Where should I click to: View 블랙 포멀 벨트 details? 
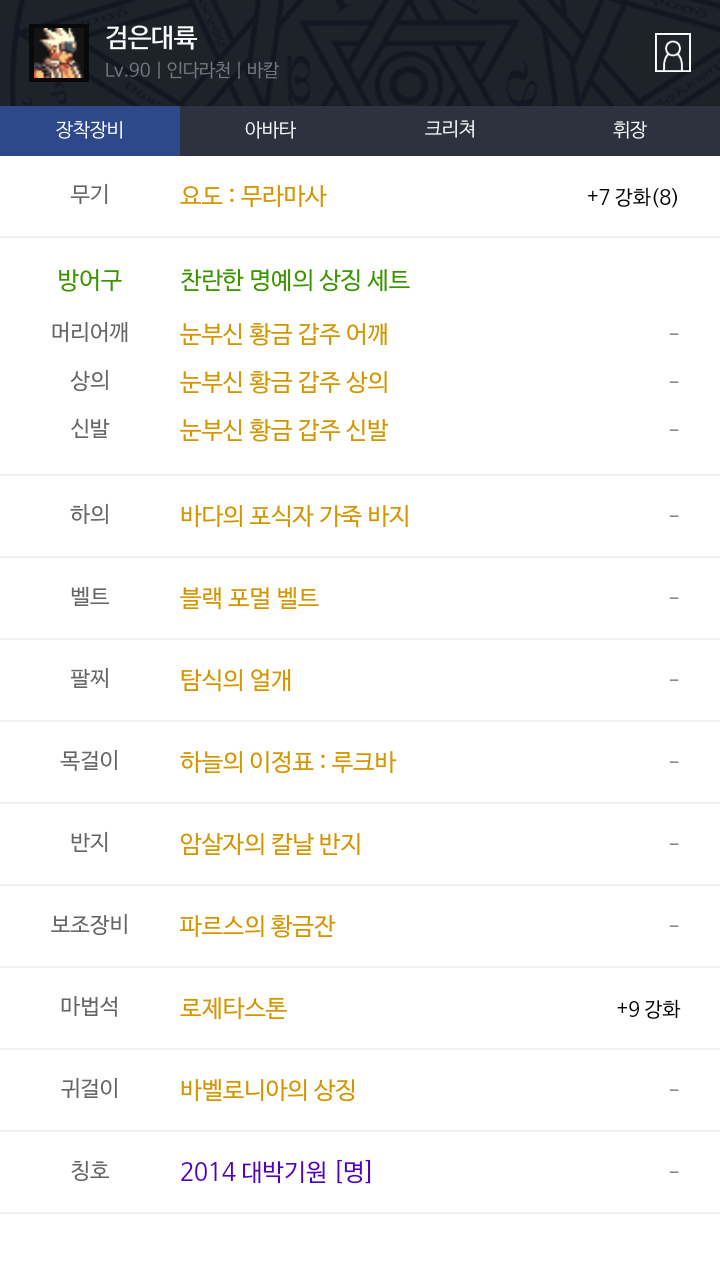(x=249, y=598)
